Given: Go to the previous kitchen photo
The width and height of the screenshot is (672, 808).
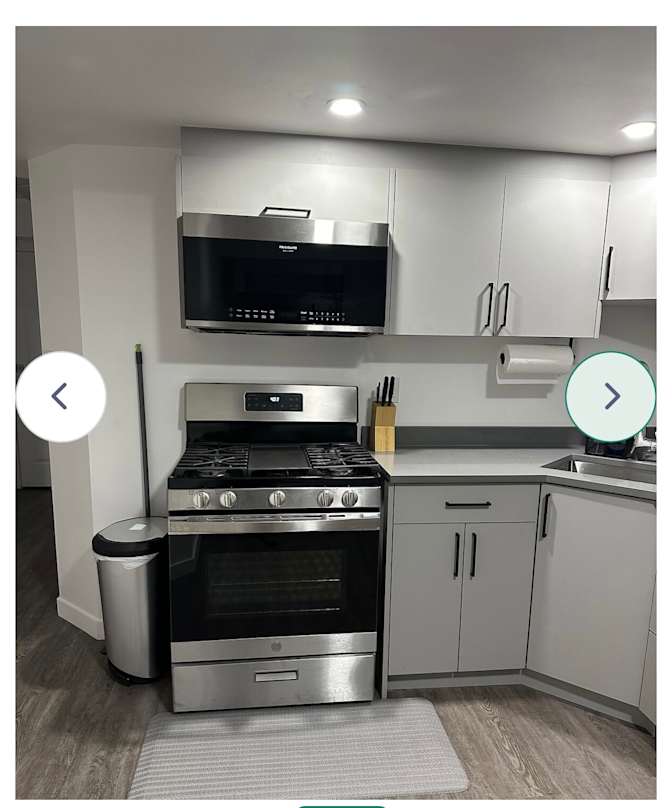Looking at the screenshot, I should coord(60,397).
